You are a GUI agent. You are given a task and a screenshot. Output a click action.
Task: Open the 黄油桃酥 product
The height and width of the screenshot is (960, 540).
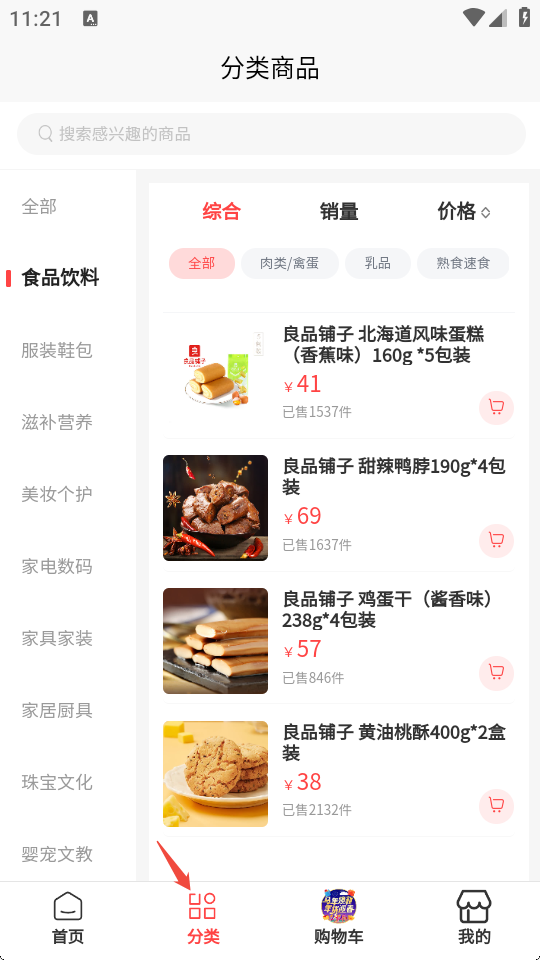(x=338, y=774)
